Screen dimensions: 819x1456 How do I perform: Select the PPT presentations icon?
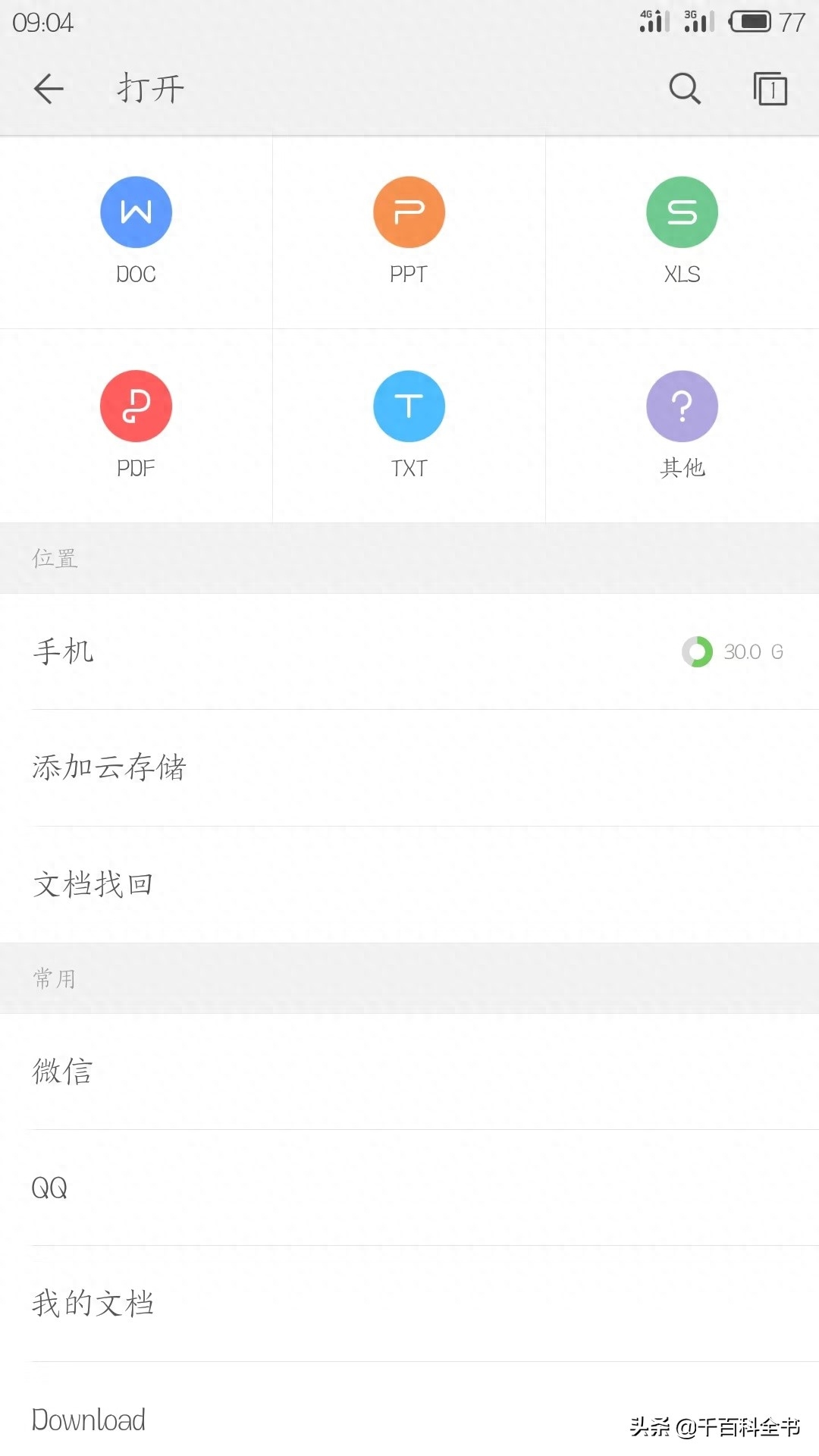pos(409,212)
